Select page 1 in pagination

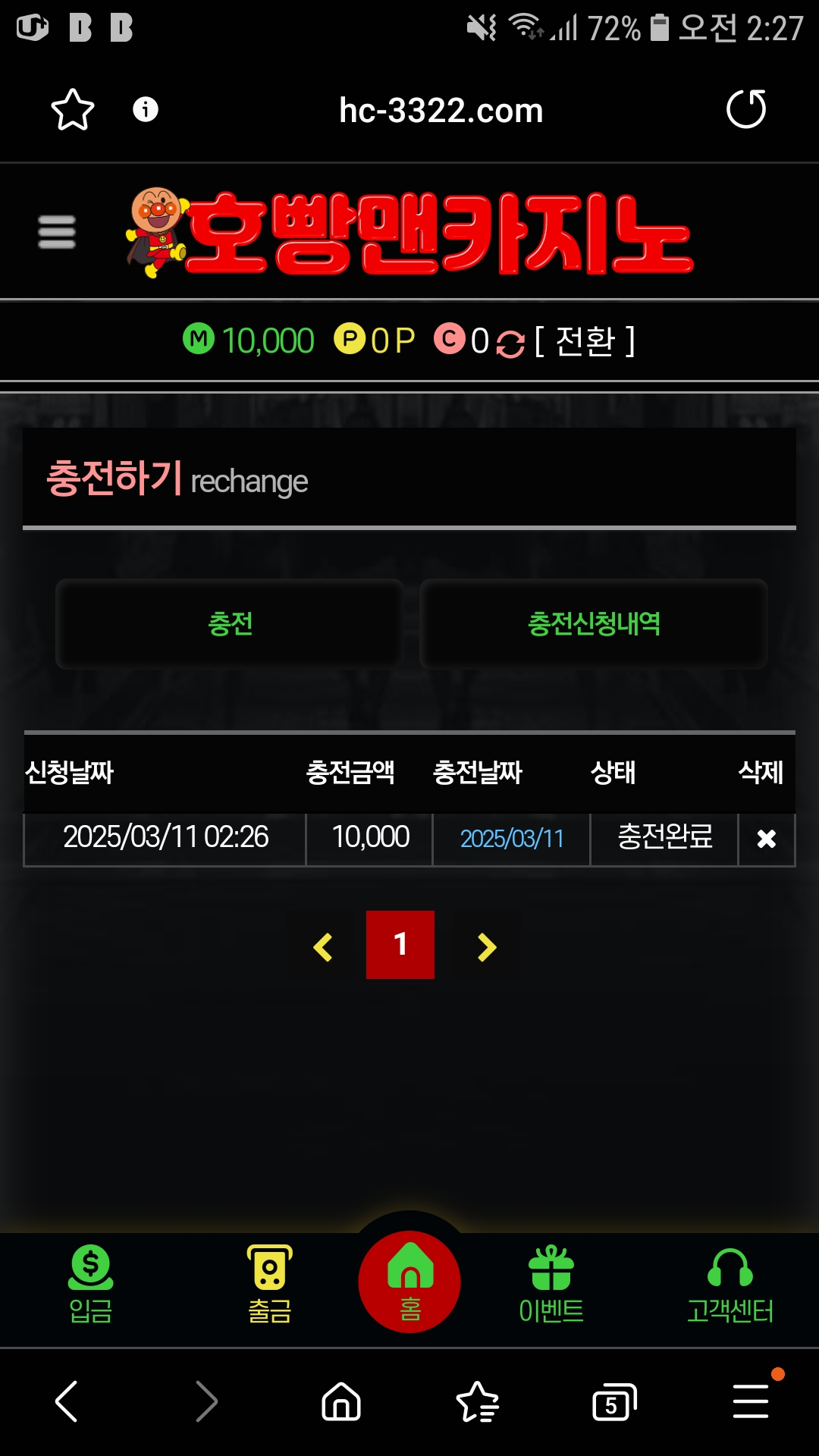400,945
